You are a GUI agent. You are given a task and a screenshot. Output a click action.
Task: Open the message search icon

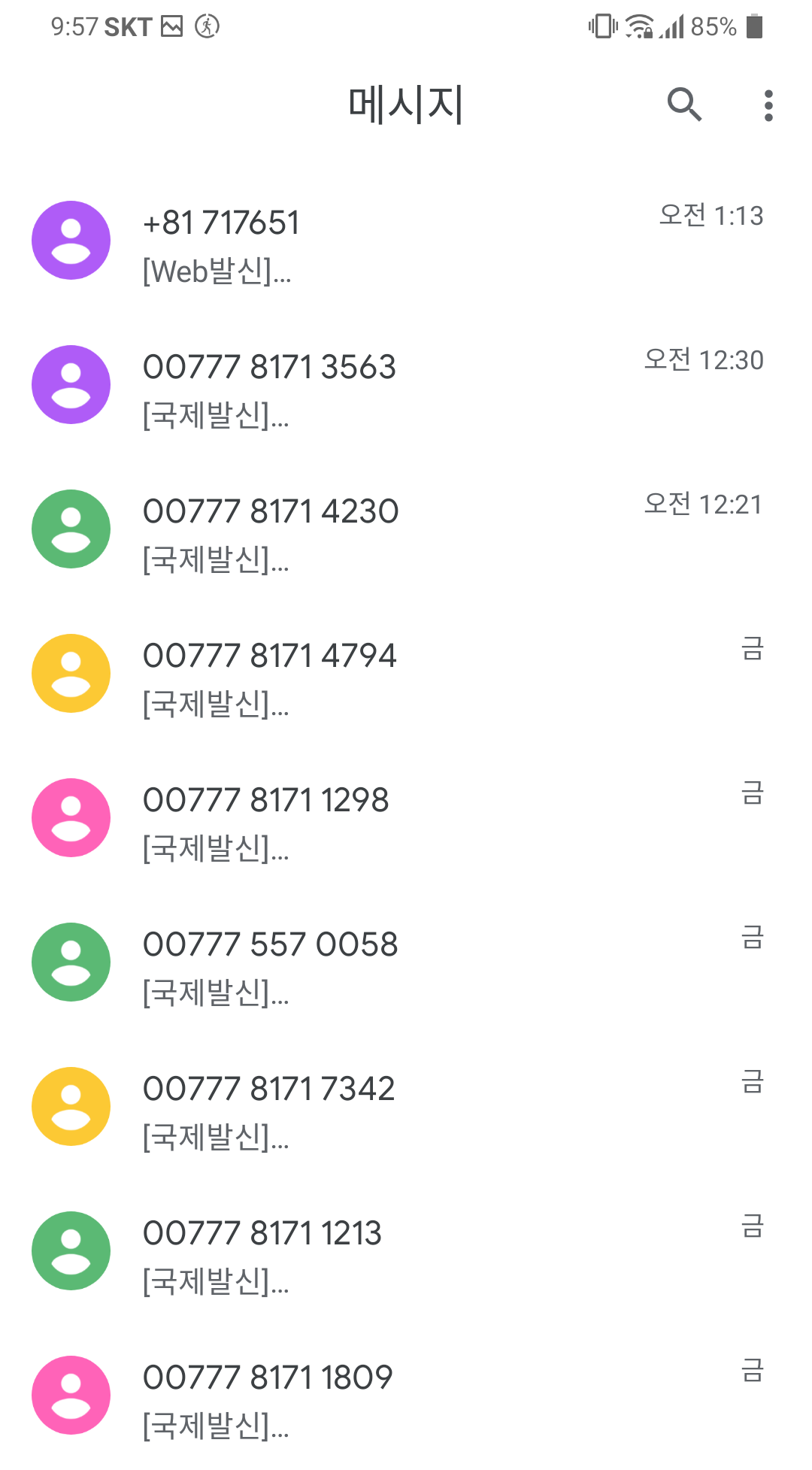coord(684,105)
